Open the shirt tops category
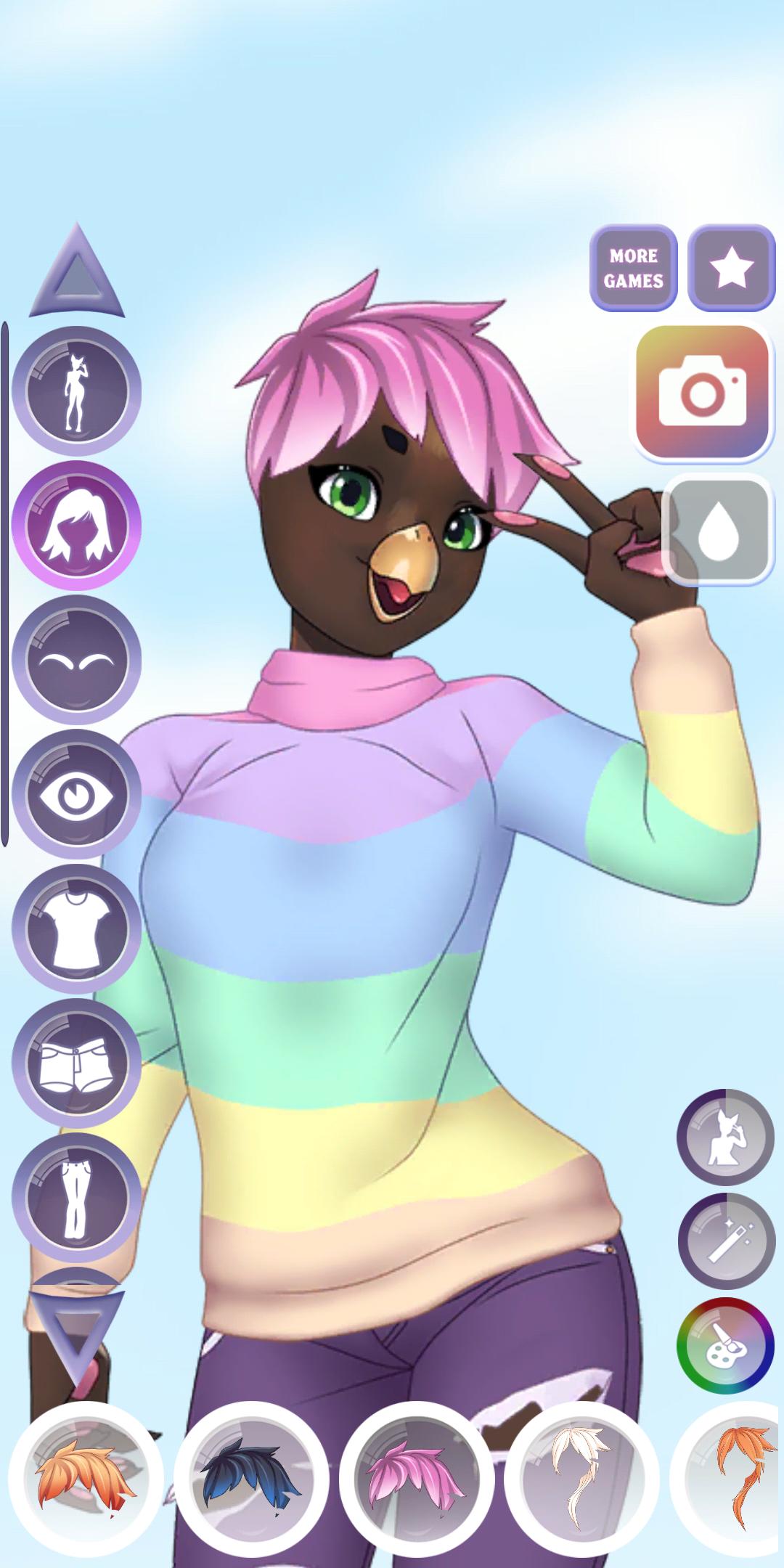The image size is (784, 1568). click(x=76, y=929)
